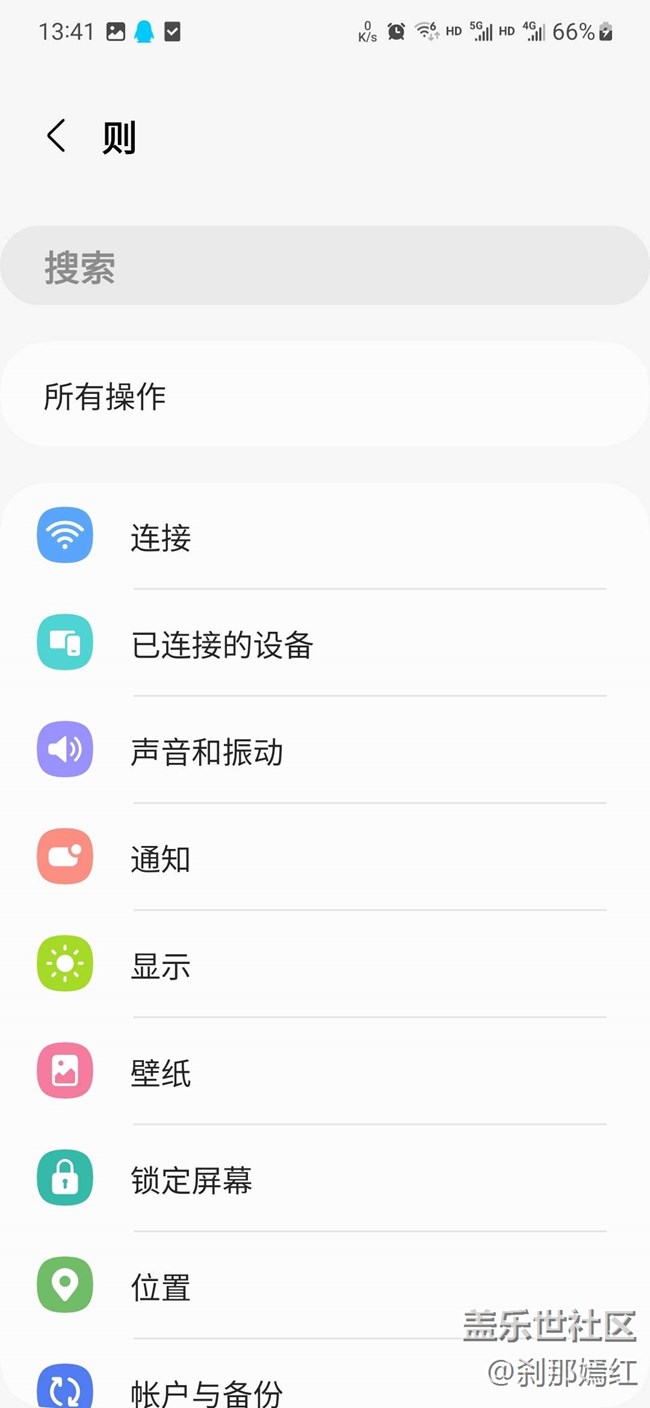Choose the 通知 row

pyautogui.click(x=320, y=859)
